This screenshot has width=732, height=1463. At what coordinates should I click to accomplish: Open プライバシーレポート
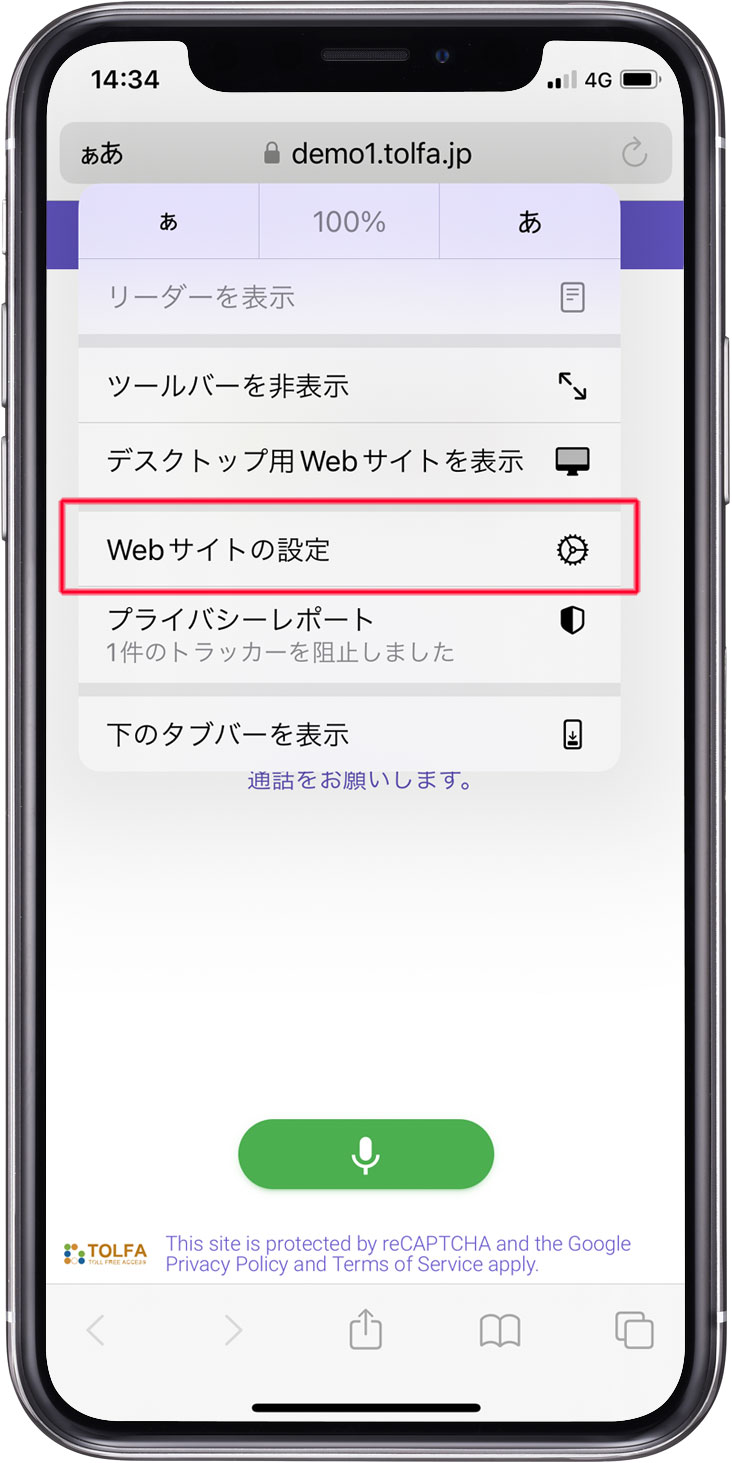[x=348, y=635]
